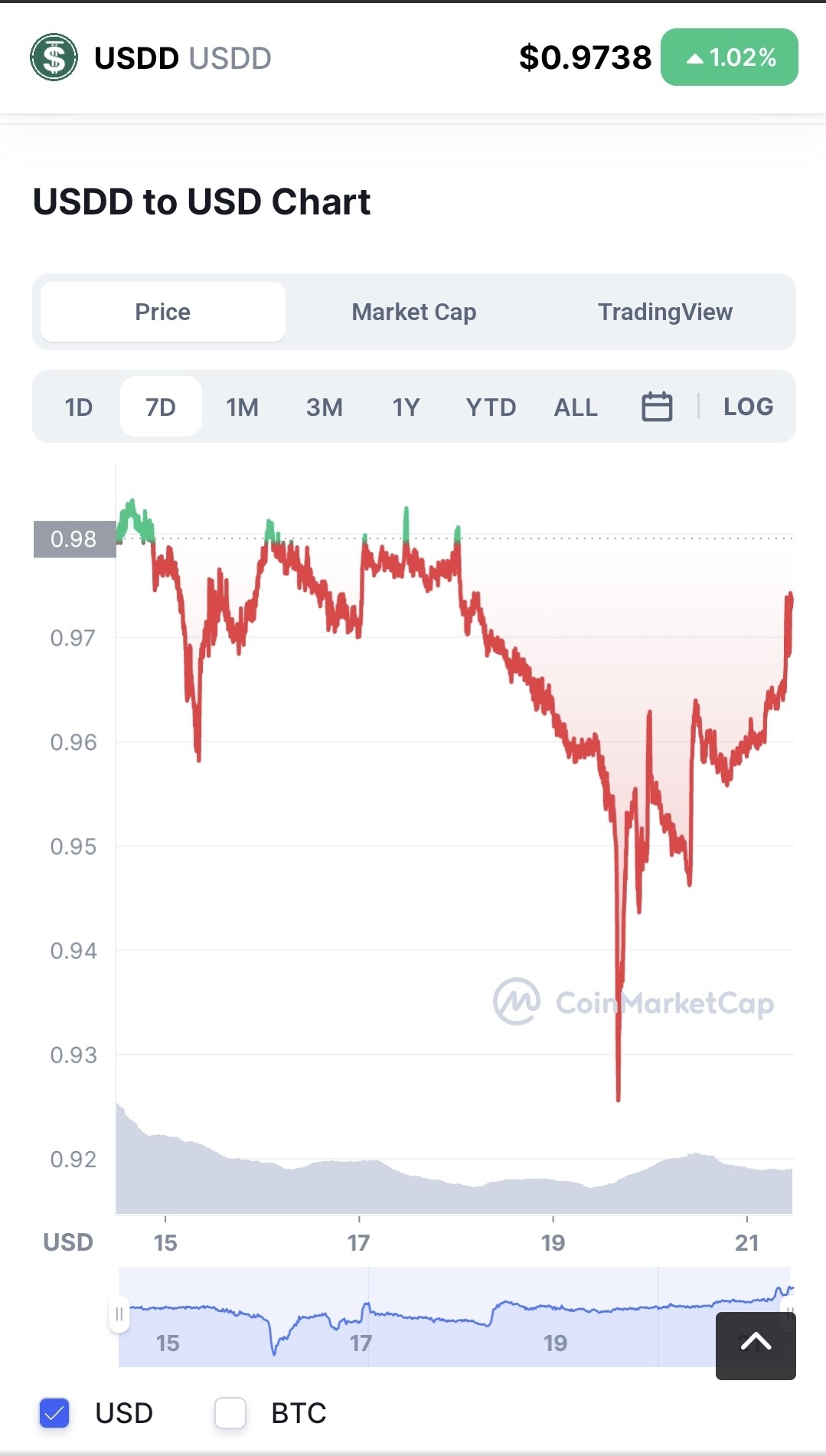Uncheck the USD currency checkbox
The image size is (826, 1456).
(54, 1413)
